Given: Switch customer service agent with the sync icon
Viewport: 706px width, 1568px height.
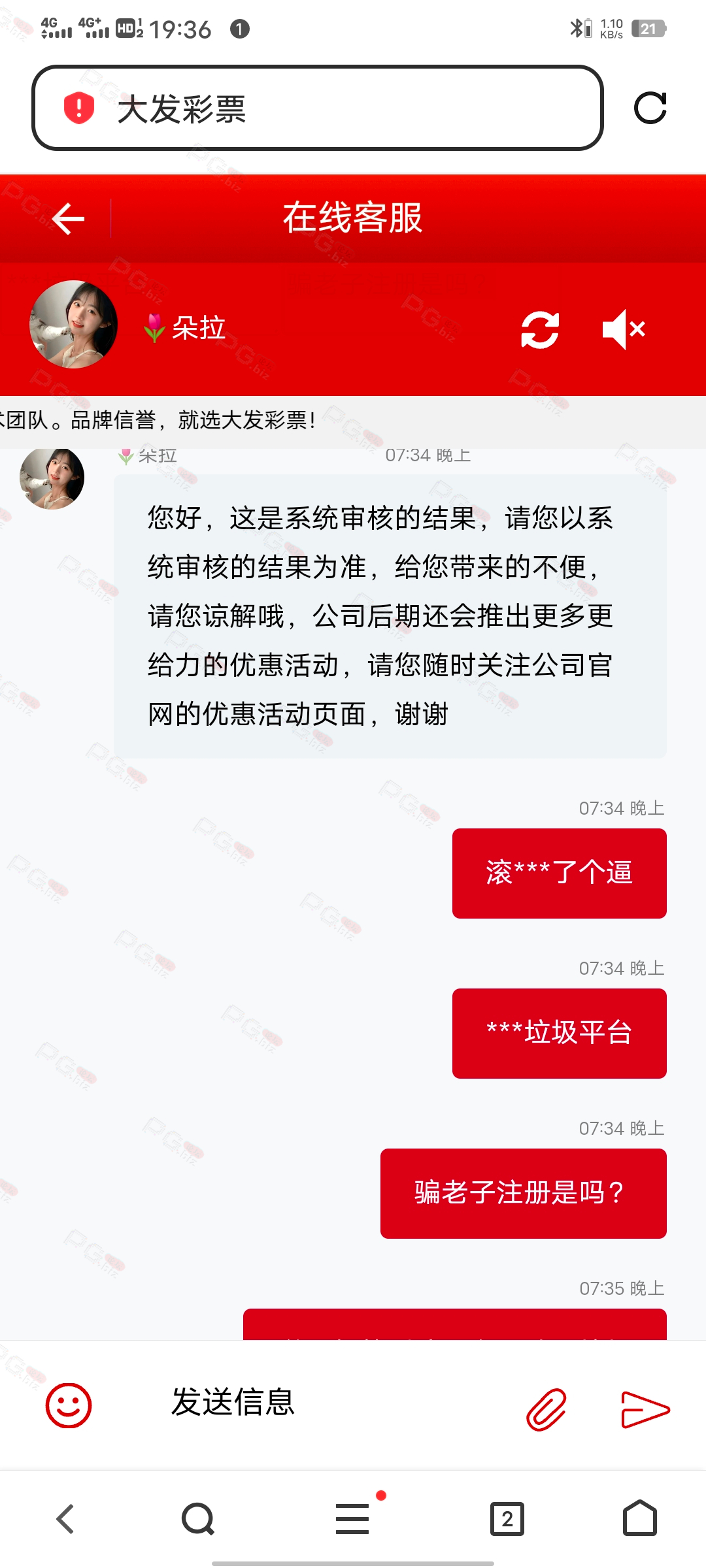Looking at the screenshot, I should [540, 329].
